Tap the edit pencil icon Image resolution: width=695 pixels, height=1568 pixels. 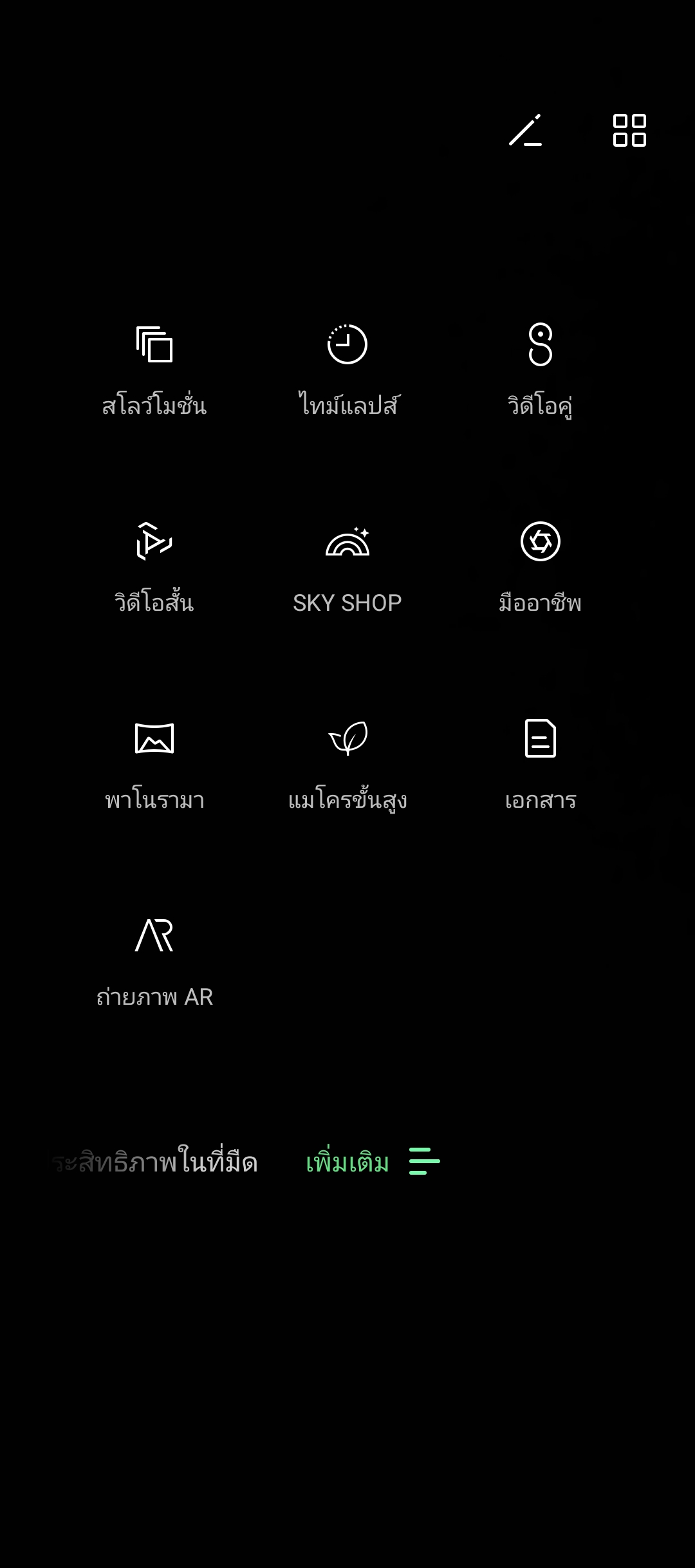(x=525, y=130)
